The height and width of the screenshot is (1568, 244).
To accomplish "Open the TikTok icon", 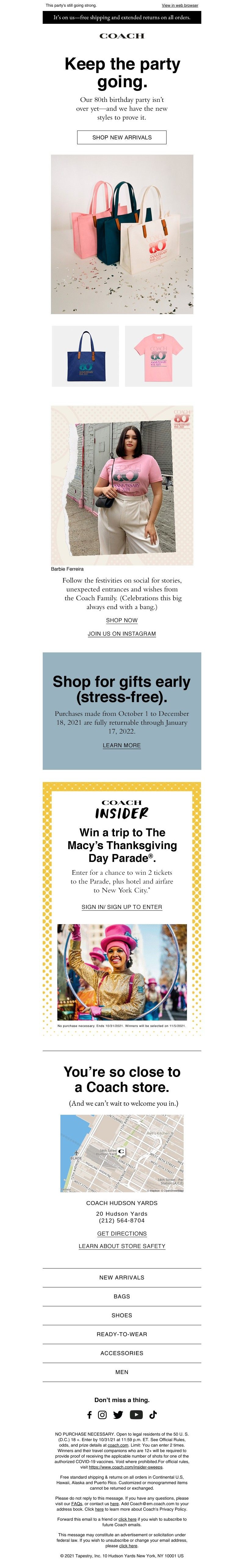I will (153, 1415).
